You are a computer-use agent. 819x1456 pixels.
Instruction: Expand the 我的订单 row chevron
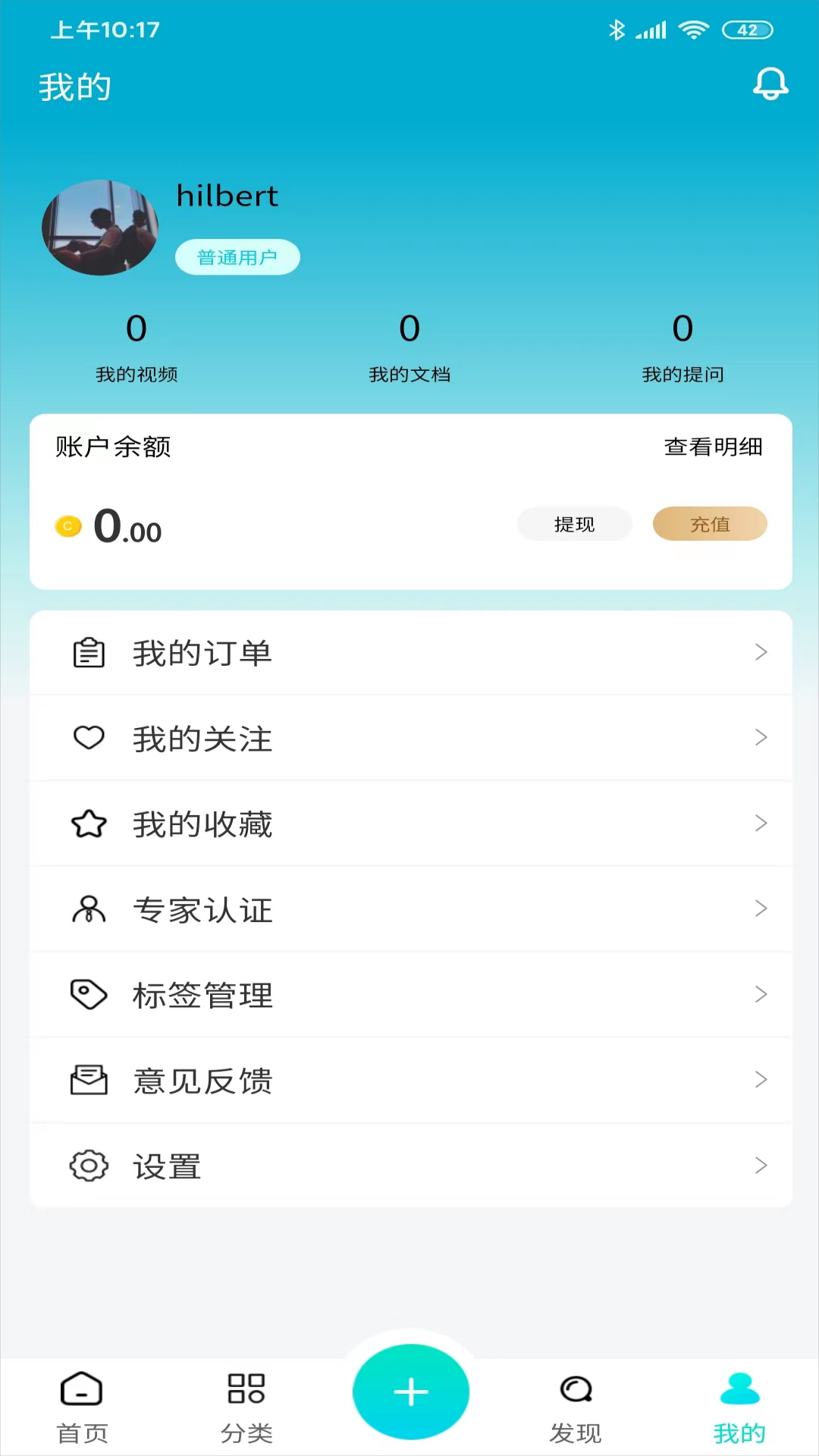(761, 652)
